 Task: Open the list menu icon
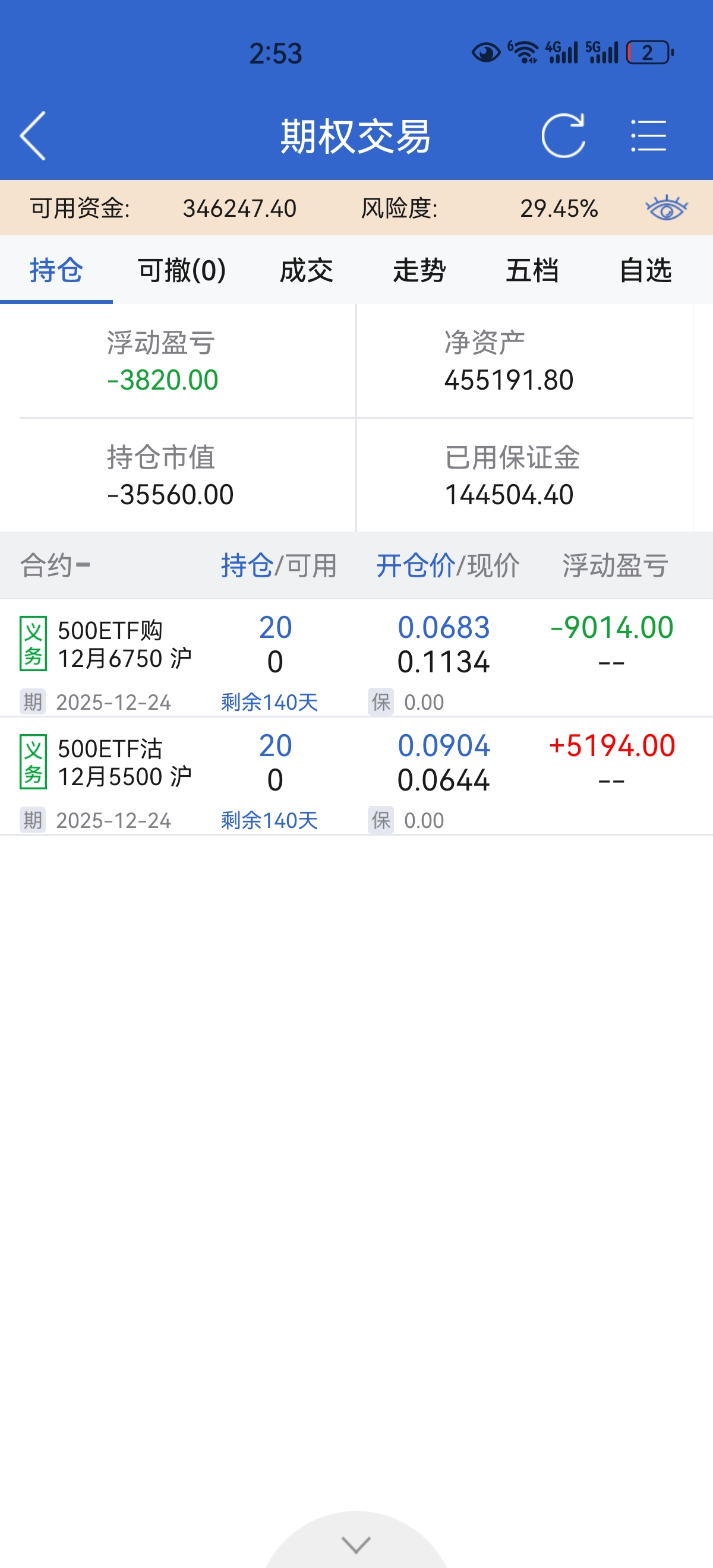pyautogui.click(x=648, y=136)
